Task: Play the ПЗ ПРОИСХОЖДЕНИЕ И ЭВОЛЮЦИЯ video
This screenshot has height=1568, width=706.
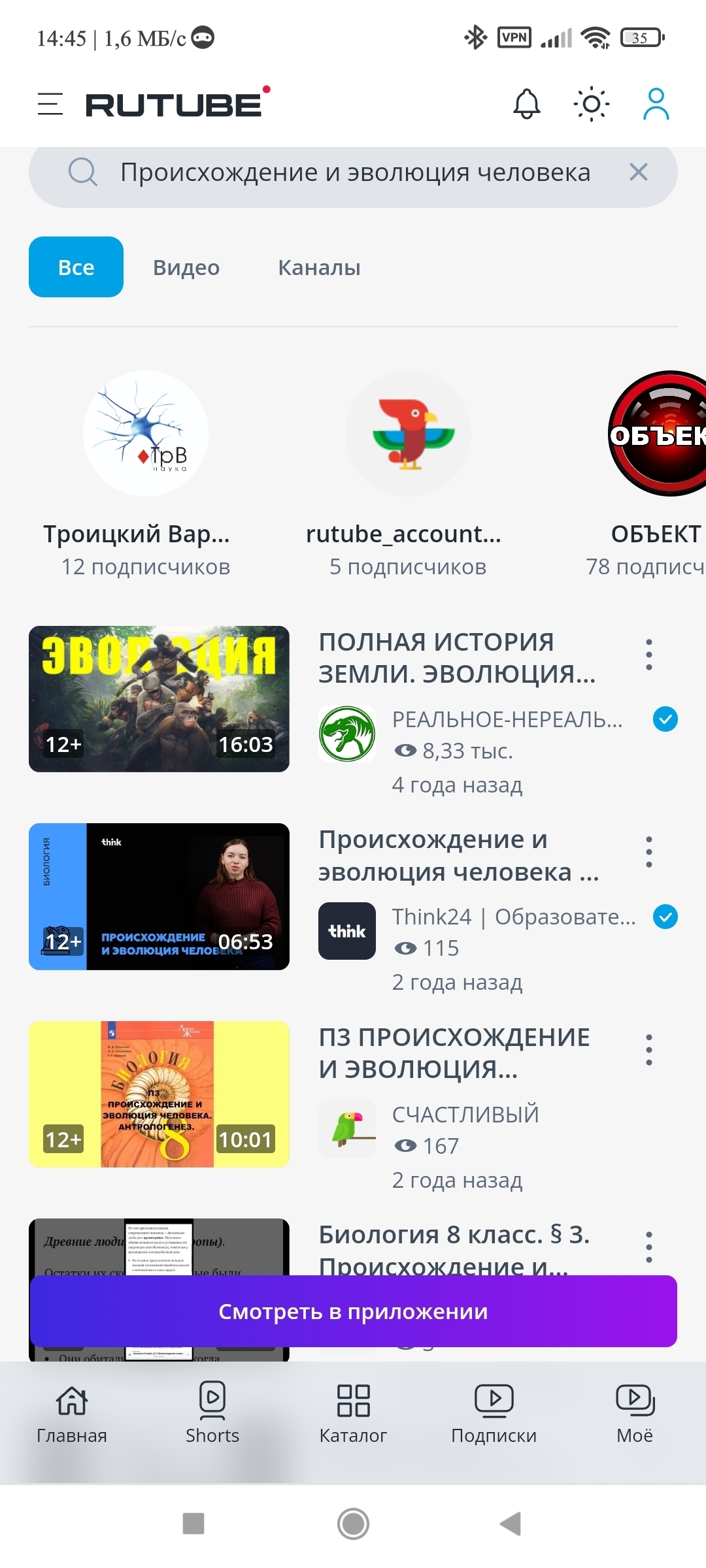Action: pos(159,1094)
